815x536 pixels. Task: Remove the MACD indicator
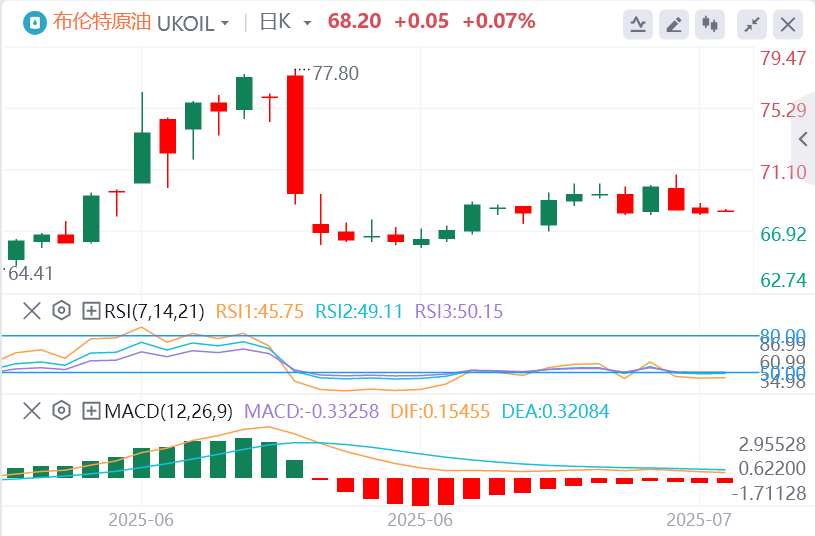coord(32,410)
